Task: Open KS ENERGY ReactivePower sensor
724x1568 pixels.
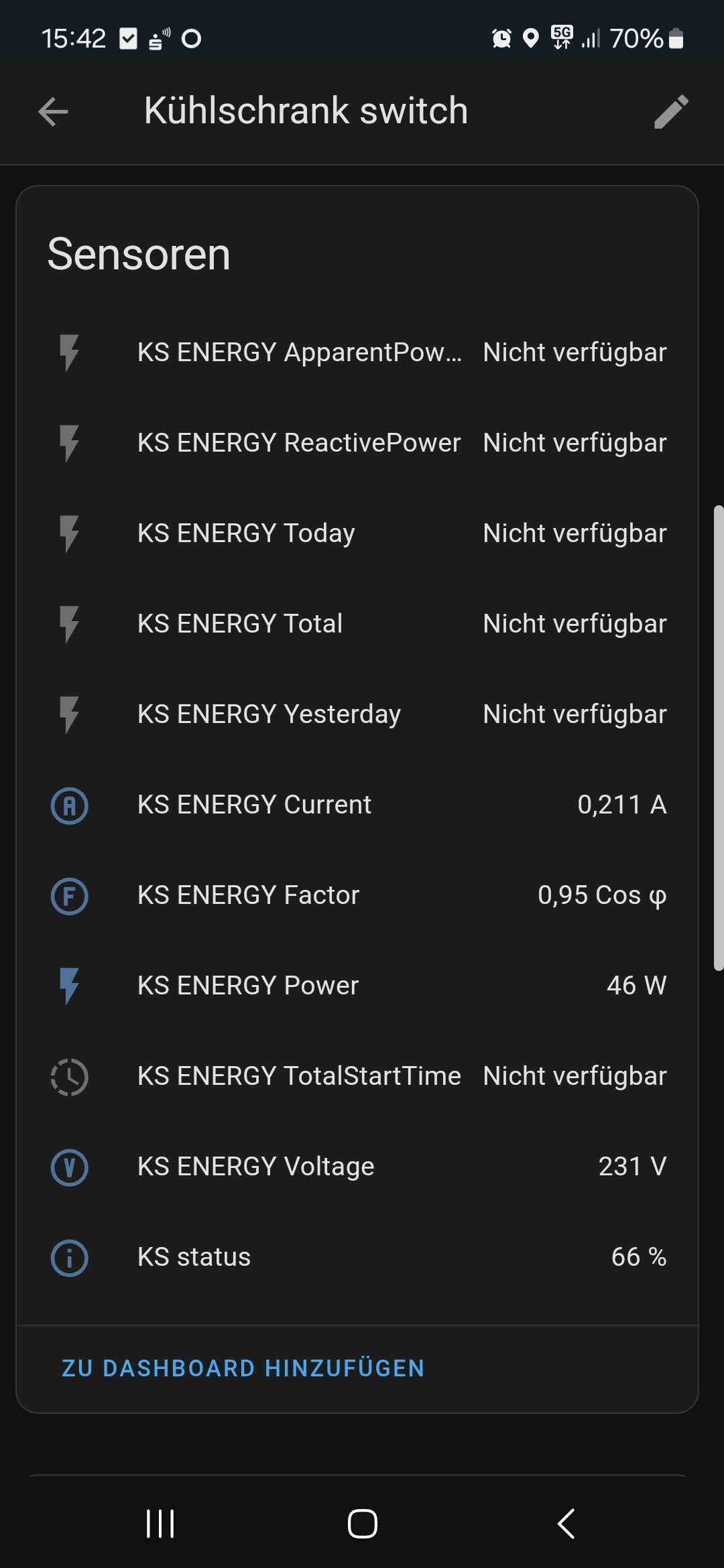Action: (357, 443)
